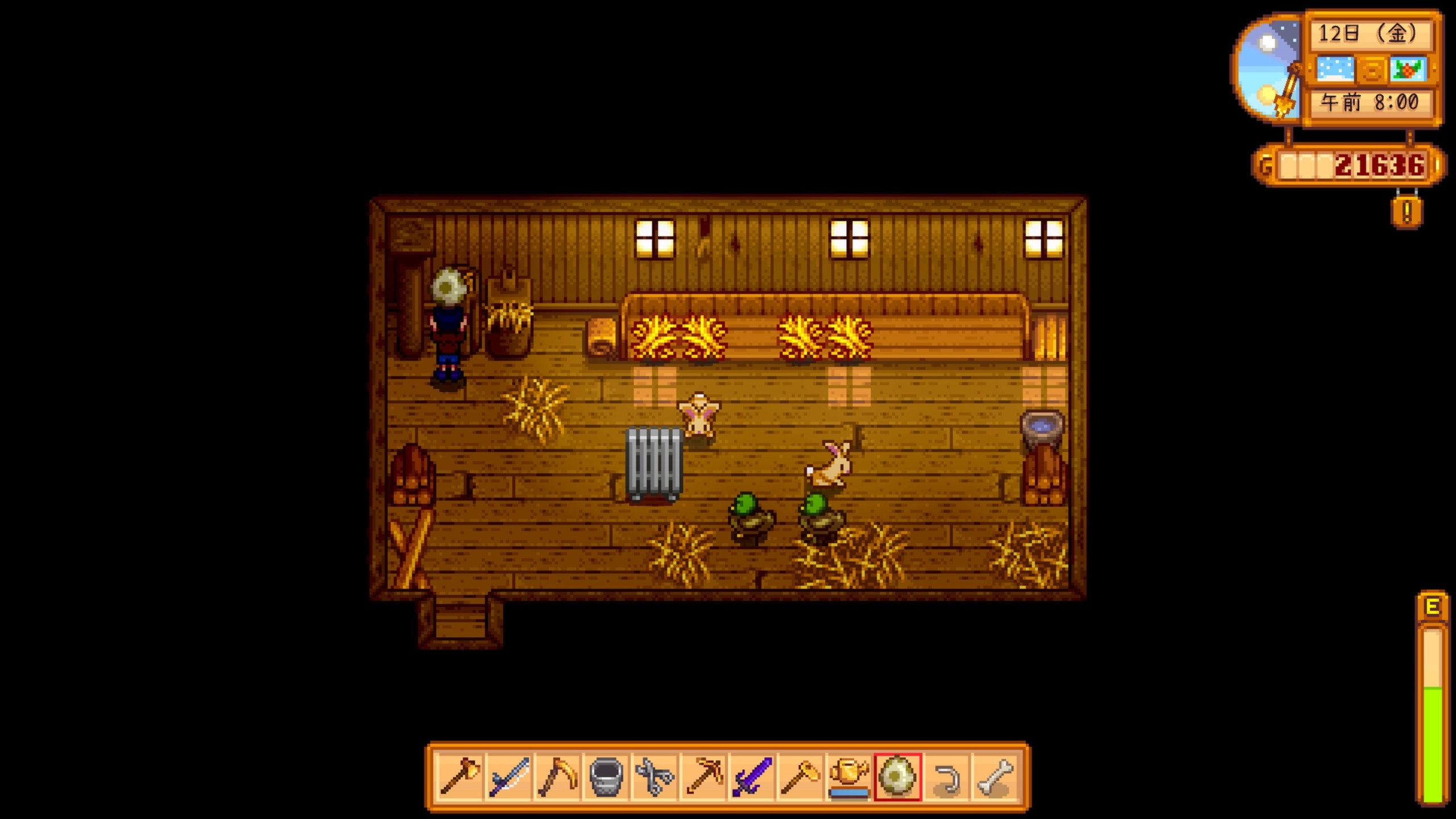Pick the shears from the toolbar
This screenshot has width=1456, height=819.
(x=654, y=776)
